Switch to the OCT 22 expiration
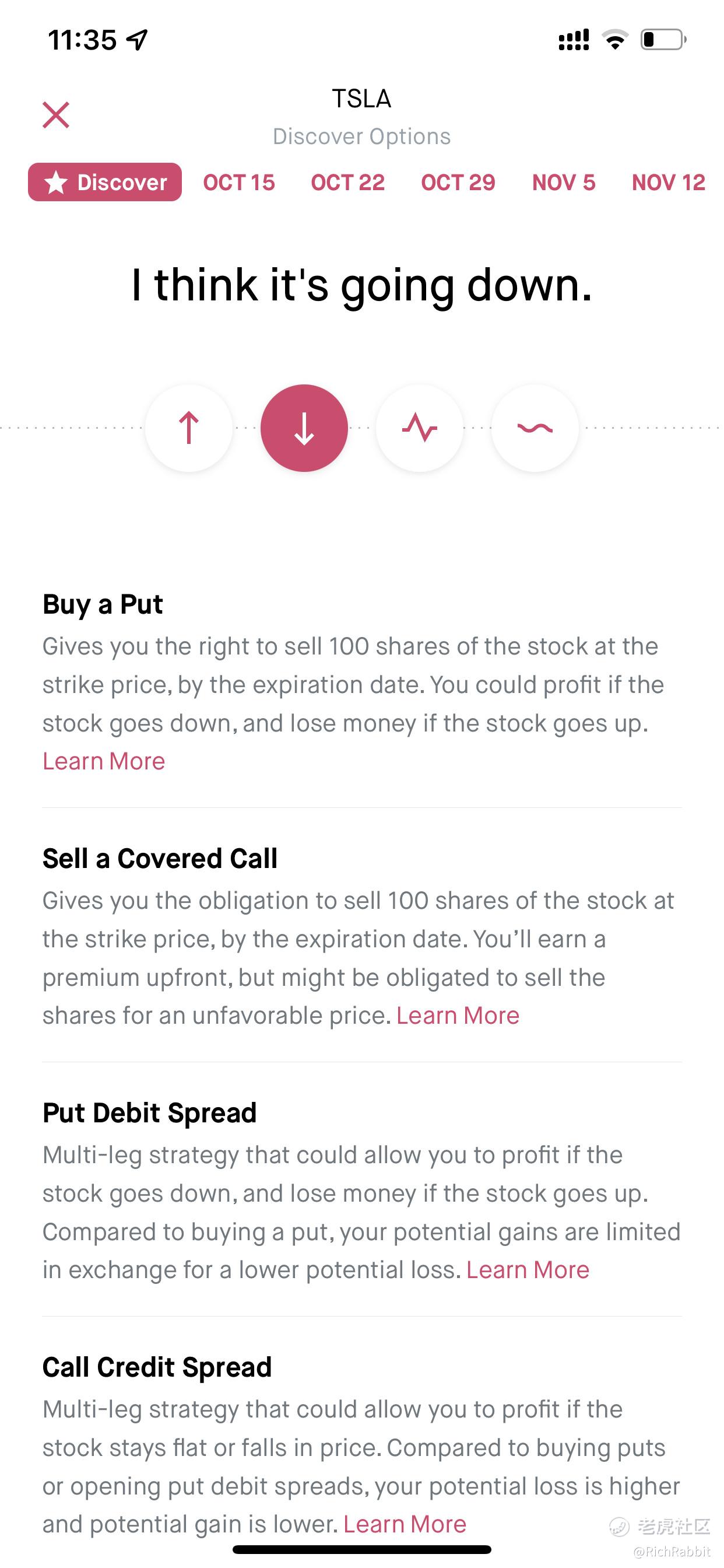 [x=348, y=182]
